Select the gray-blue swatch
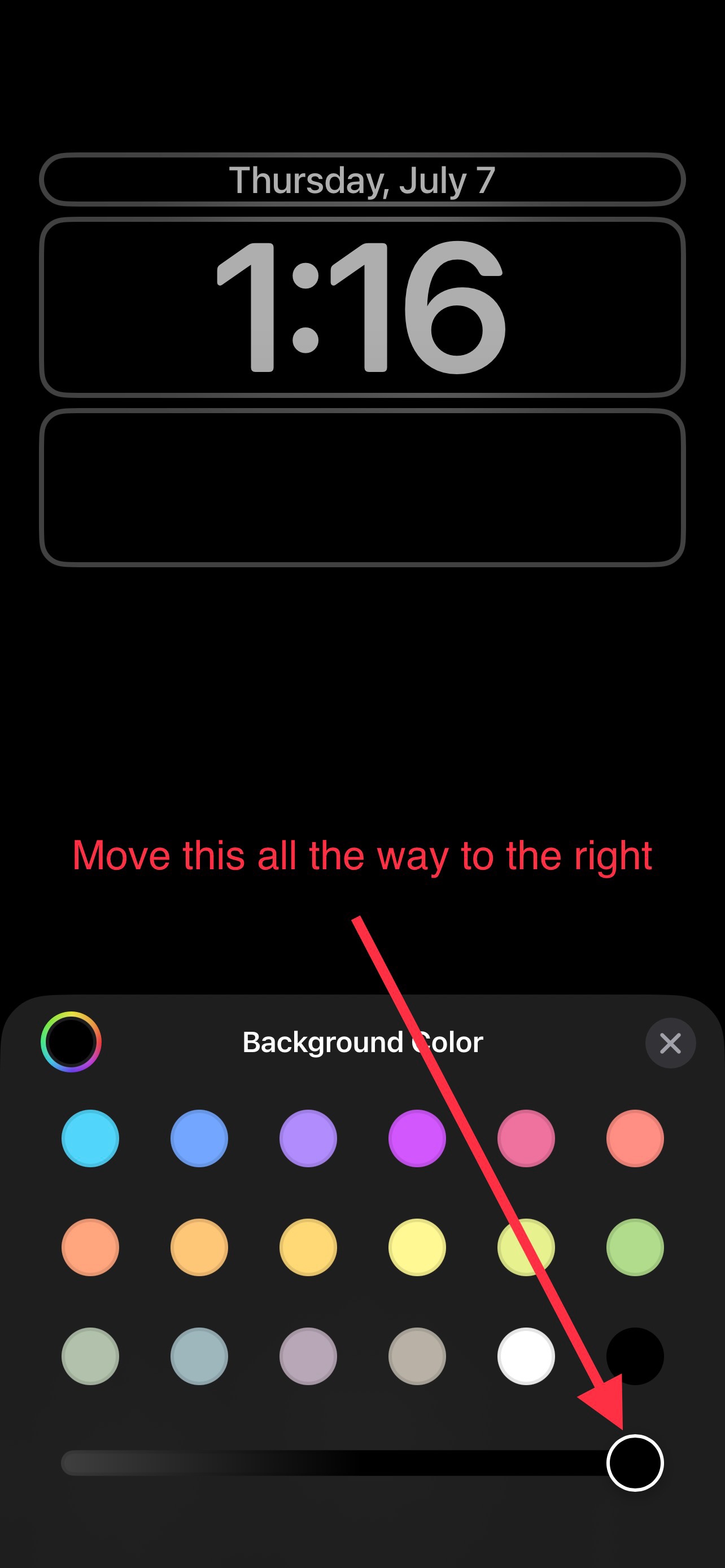This screenshot has height=1568, width=725. [x=199, y=1356]
